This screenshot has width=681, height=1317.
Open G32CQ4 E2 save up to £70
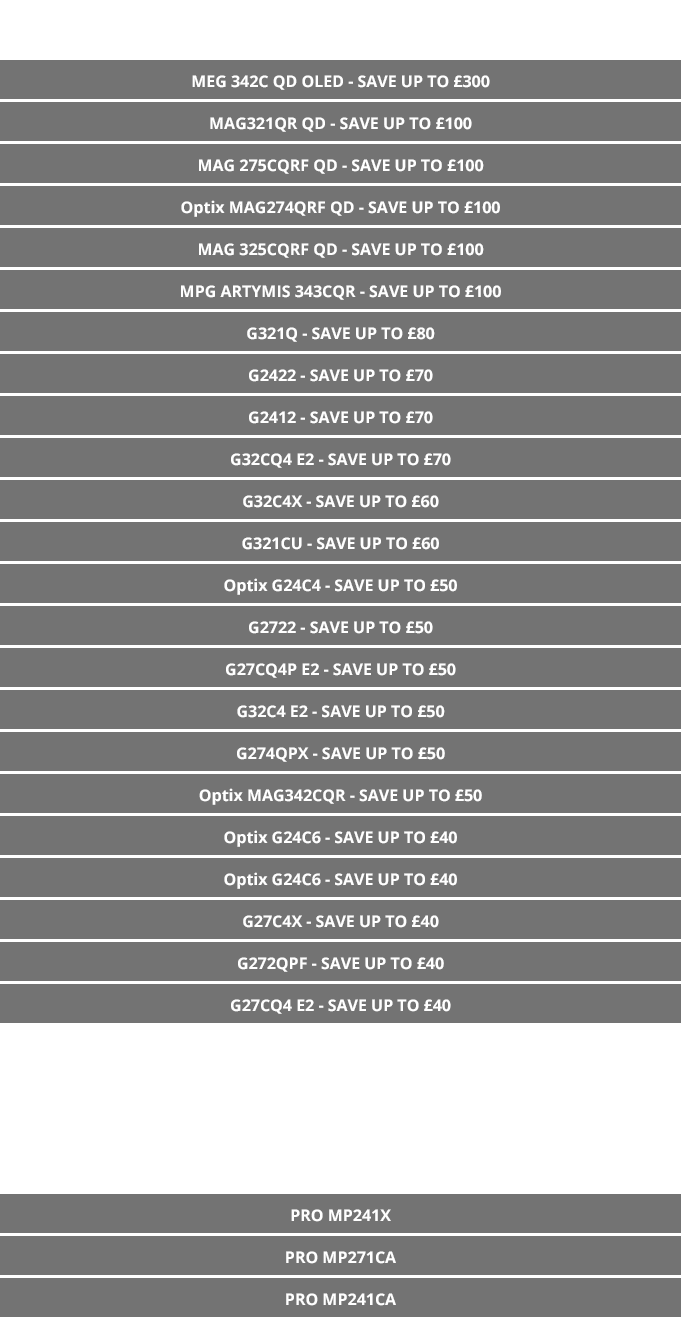pyautogui.click(x=340, y=459)
